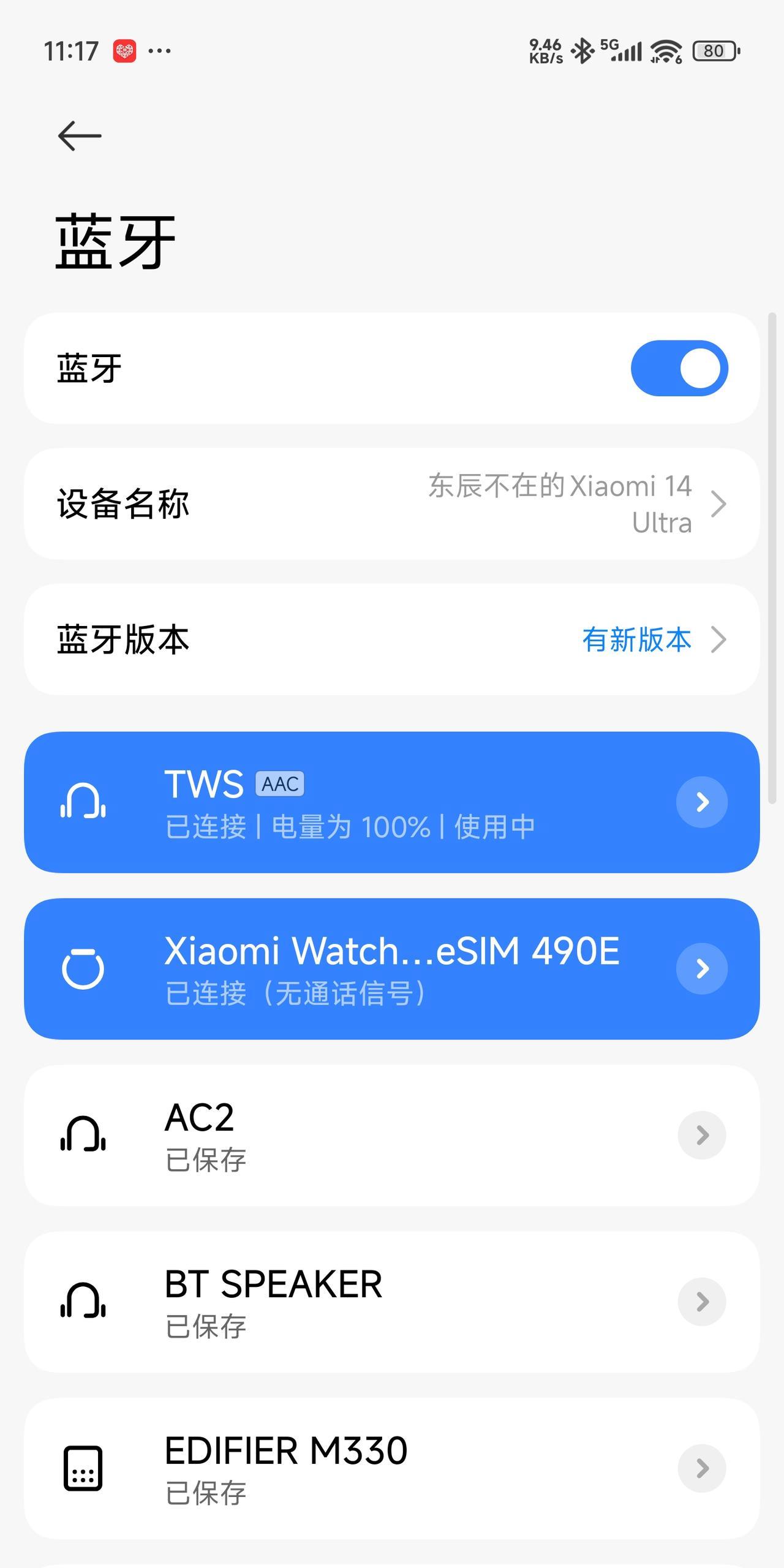This screenshot has width=784, height=1568.
Task: Open details arrow for EDIFIER M330
Action: point(702,1468)
